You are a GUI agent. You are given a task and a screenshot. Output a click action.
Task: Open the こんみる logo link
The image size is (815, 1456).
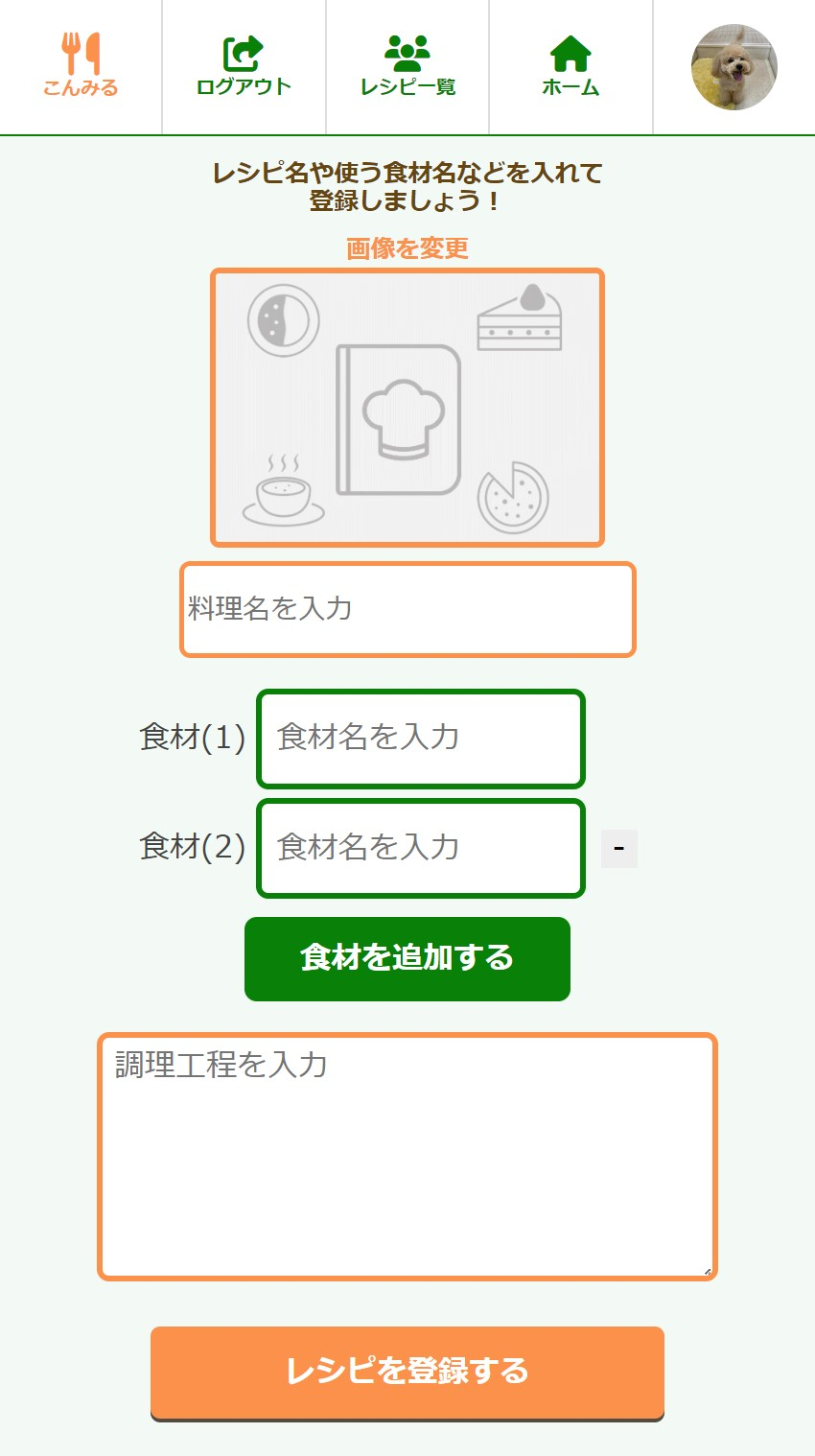81,66
